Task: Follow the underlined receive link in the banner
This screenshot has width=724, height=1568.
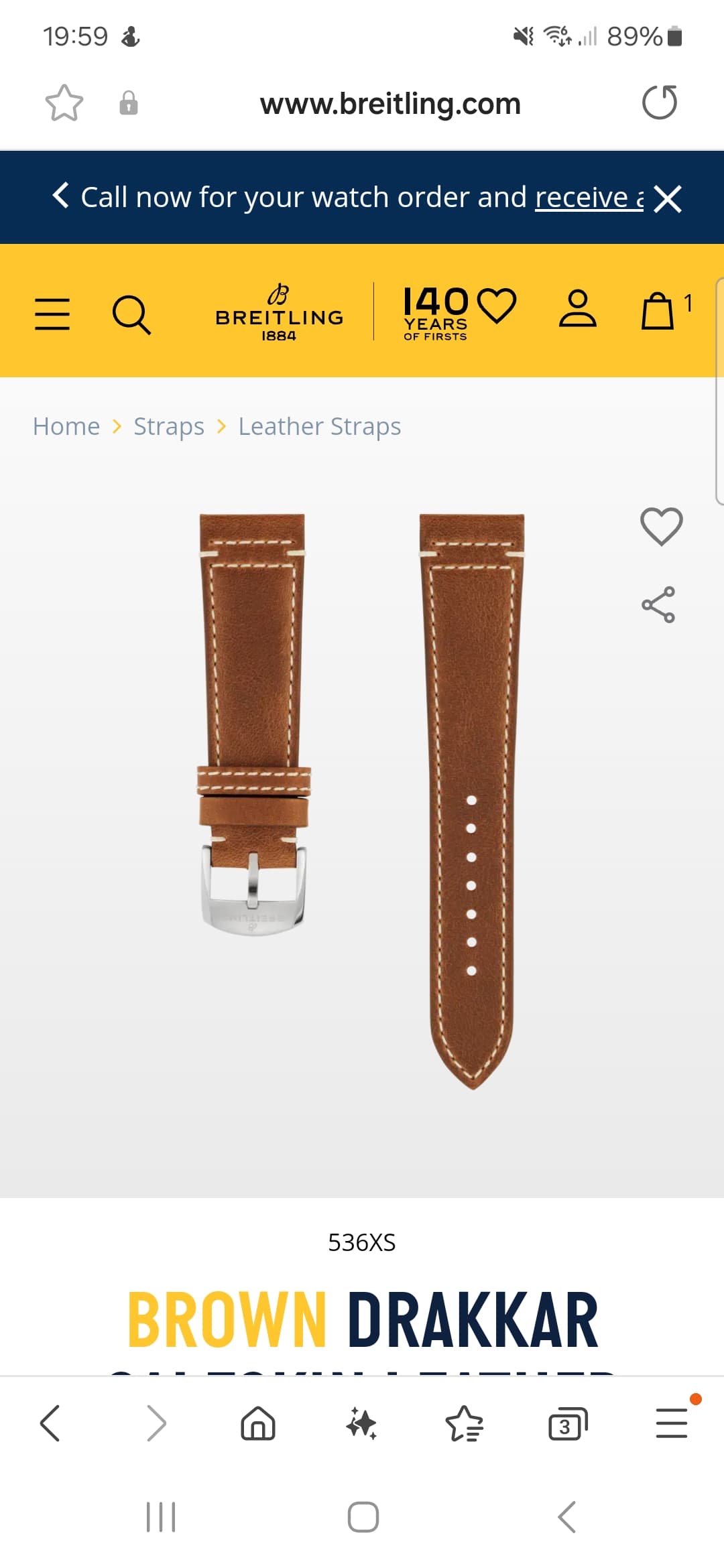Action: click(x=589, y=197)
